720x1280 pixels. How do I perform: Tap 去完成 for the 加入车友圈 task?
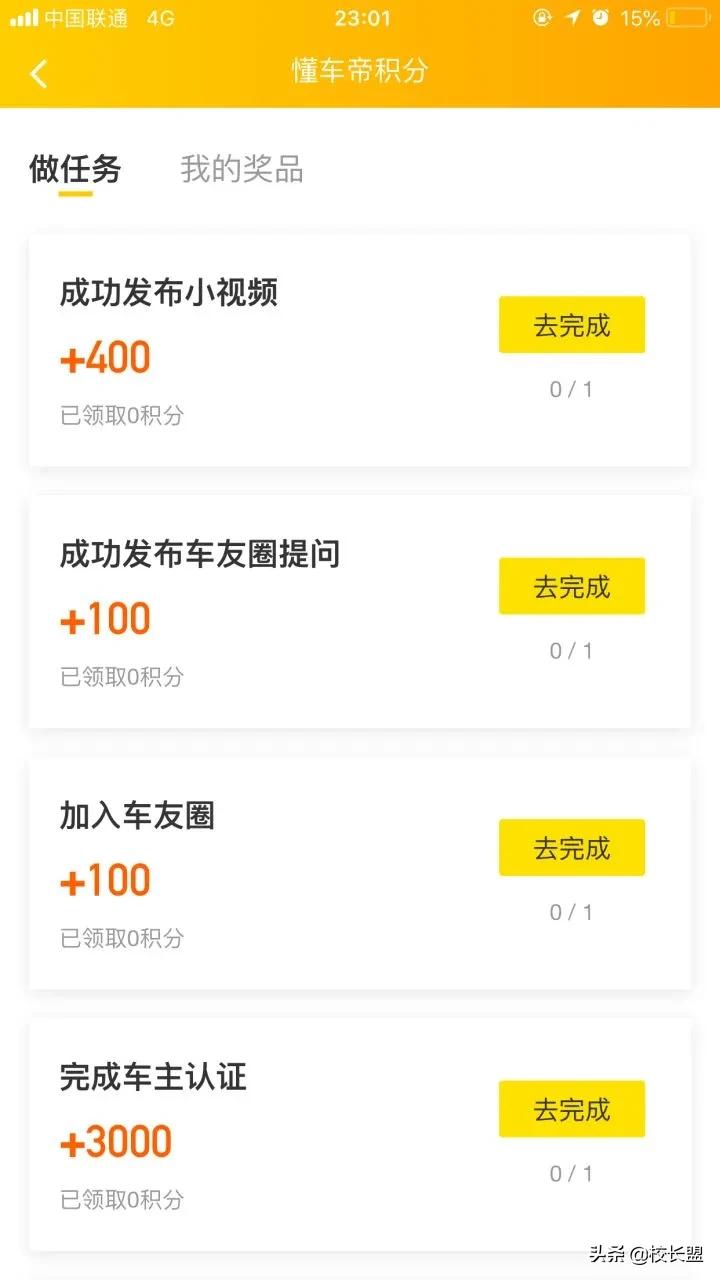point(571,847)
